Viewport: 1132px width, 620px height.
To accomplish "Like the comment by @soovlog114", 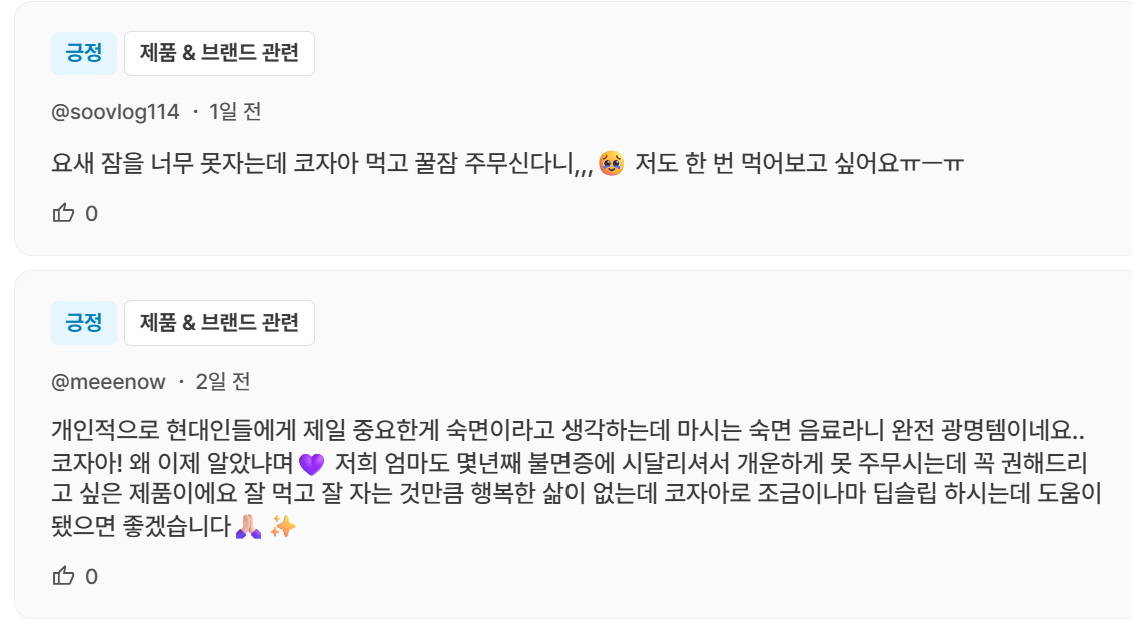I will (x=64, y=213).
